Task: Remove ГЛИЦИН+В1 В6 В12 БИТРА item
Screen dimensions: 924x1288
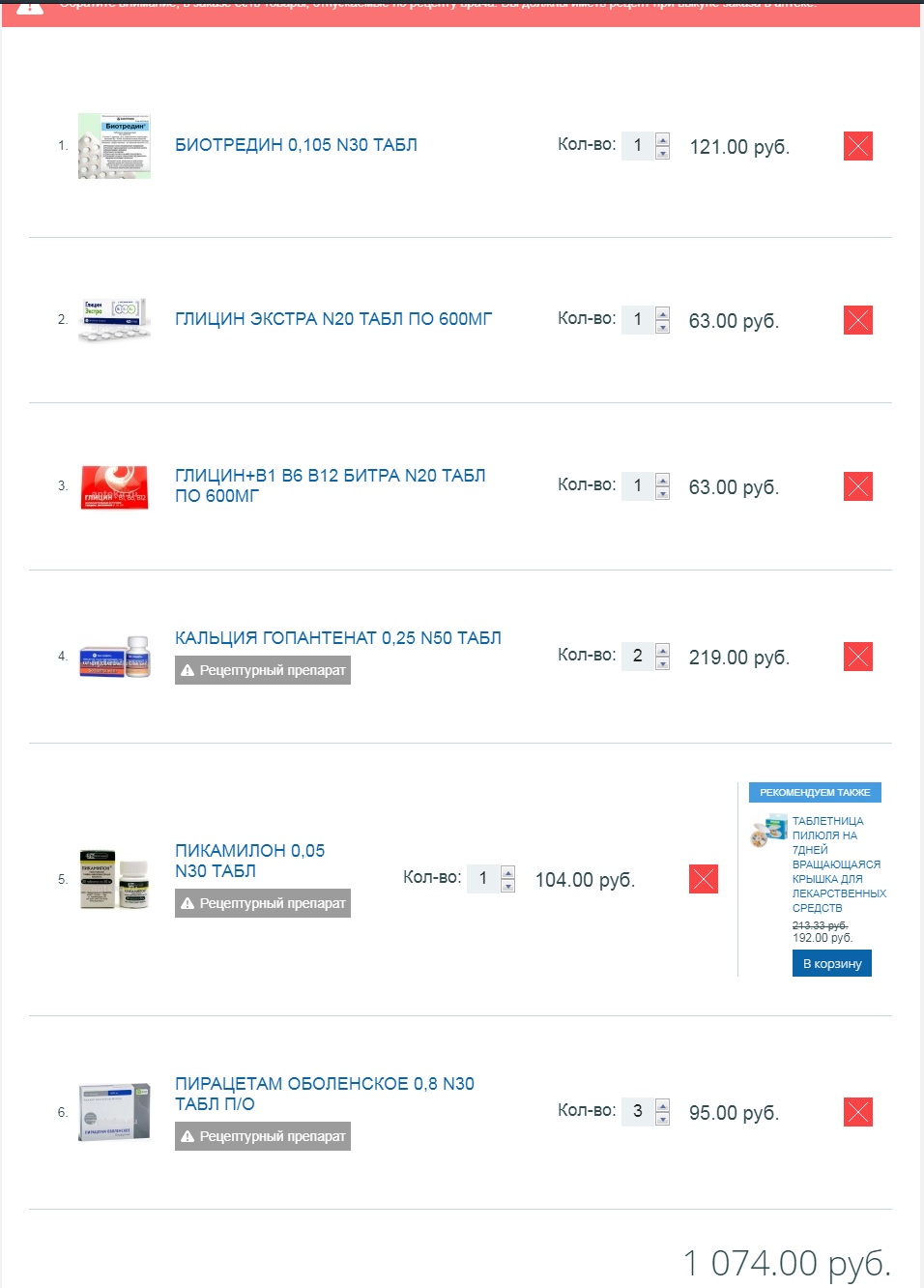Action: pos(857,486)
